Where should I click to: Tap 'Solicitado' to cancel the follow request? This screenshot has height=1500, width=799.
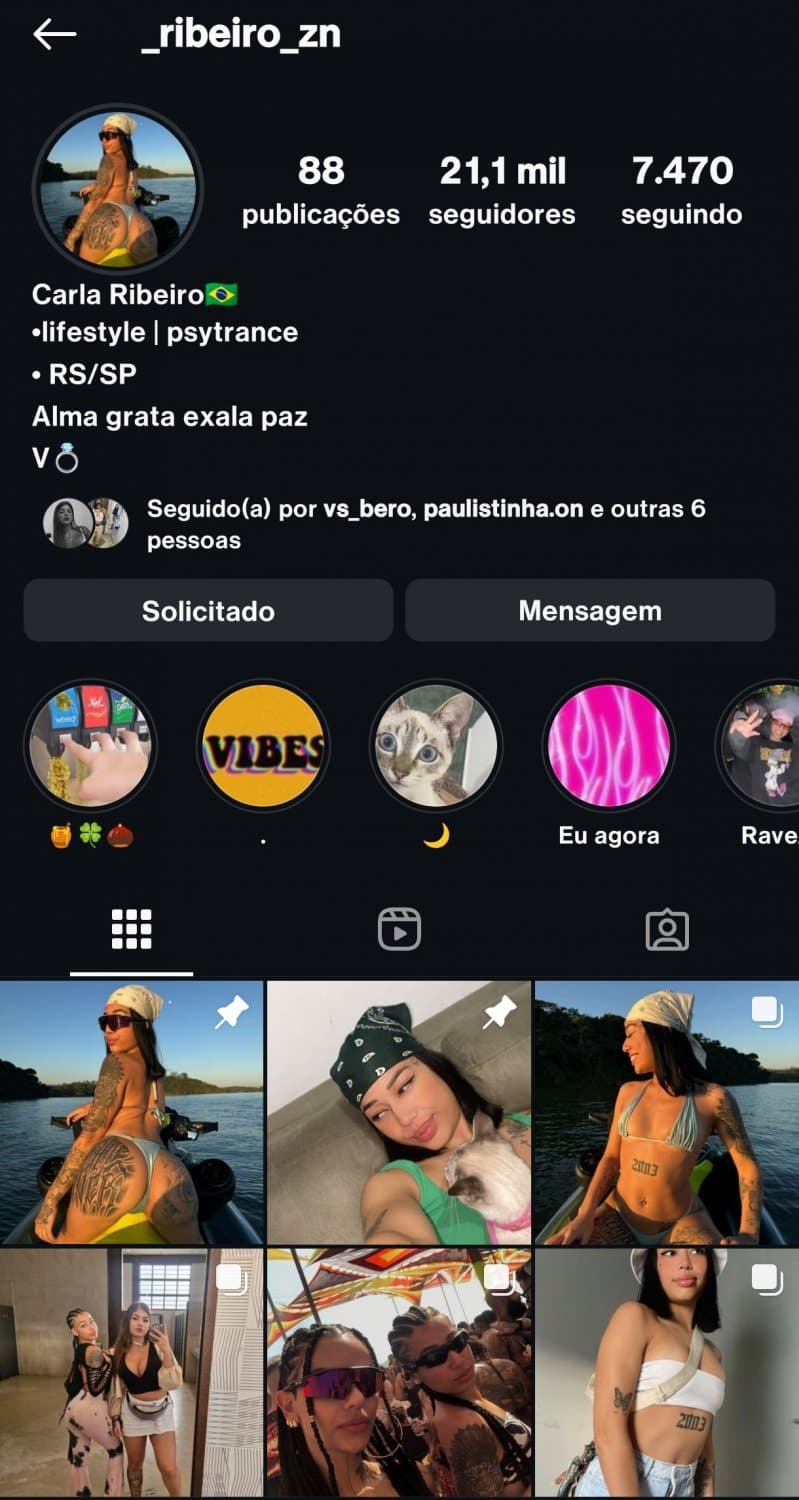coord(207,610)
